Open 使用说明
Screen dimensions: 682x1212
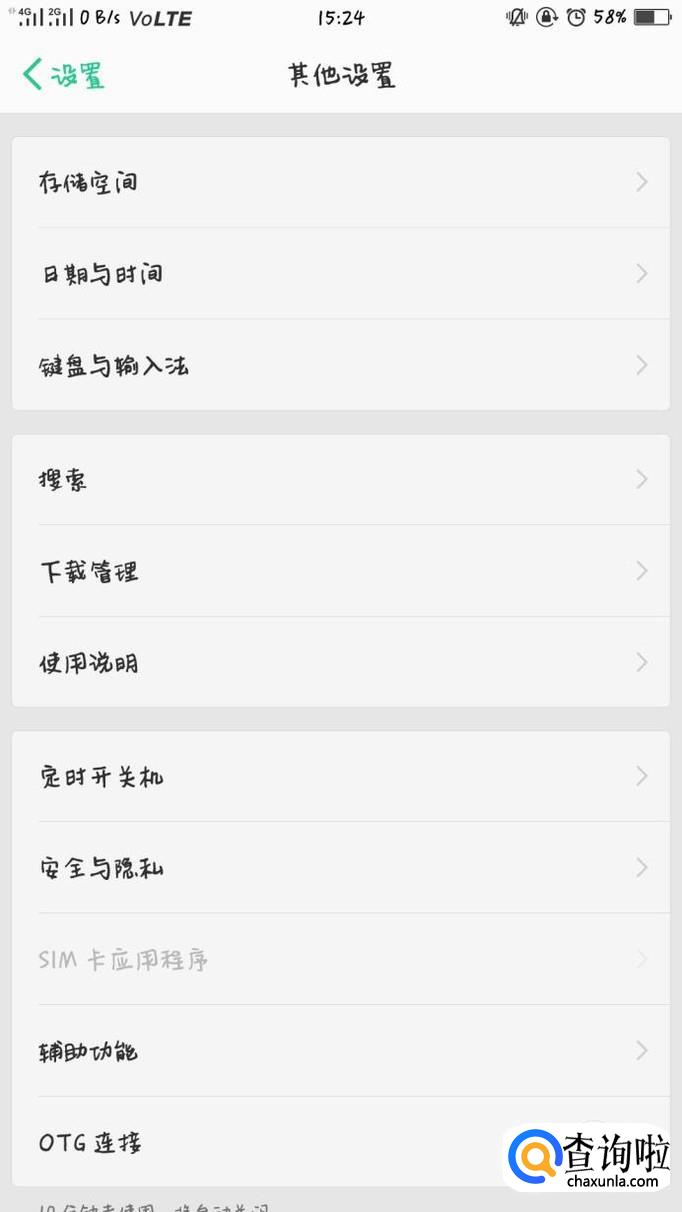click(340, 662)
